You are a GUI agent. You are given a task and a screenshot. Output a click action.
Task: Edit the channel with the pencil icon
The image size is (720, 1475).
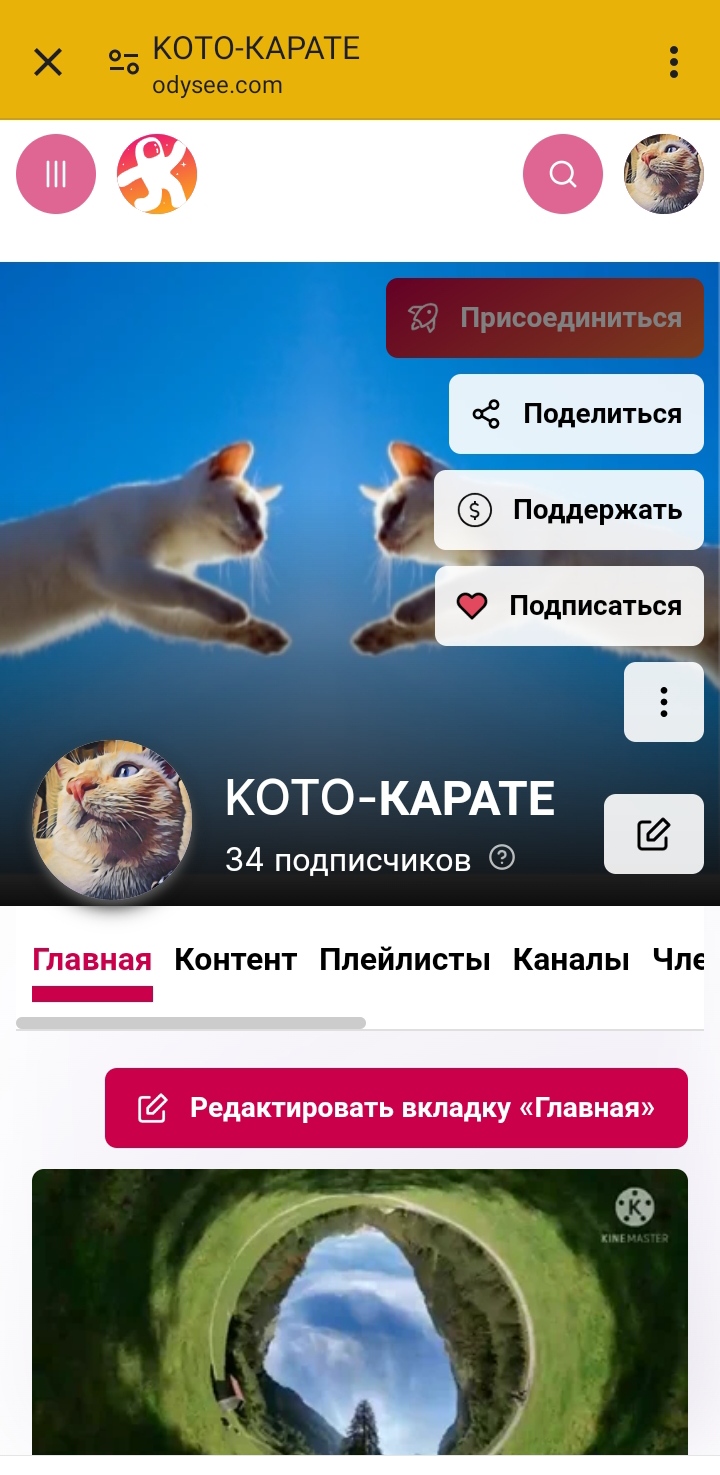(x=654, y=834)
